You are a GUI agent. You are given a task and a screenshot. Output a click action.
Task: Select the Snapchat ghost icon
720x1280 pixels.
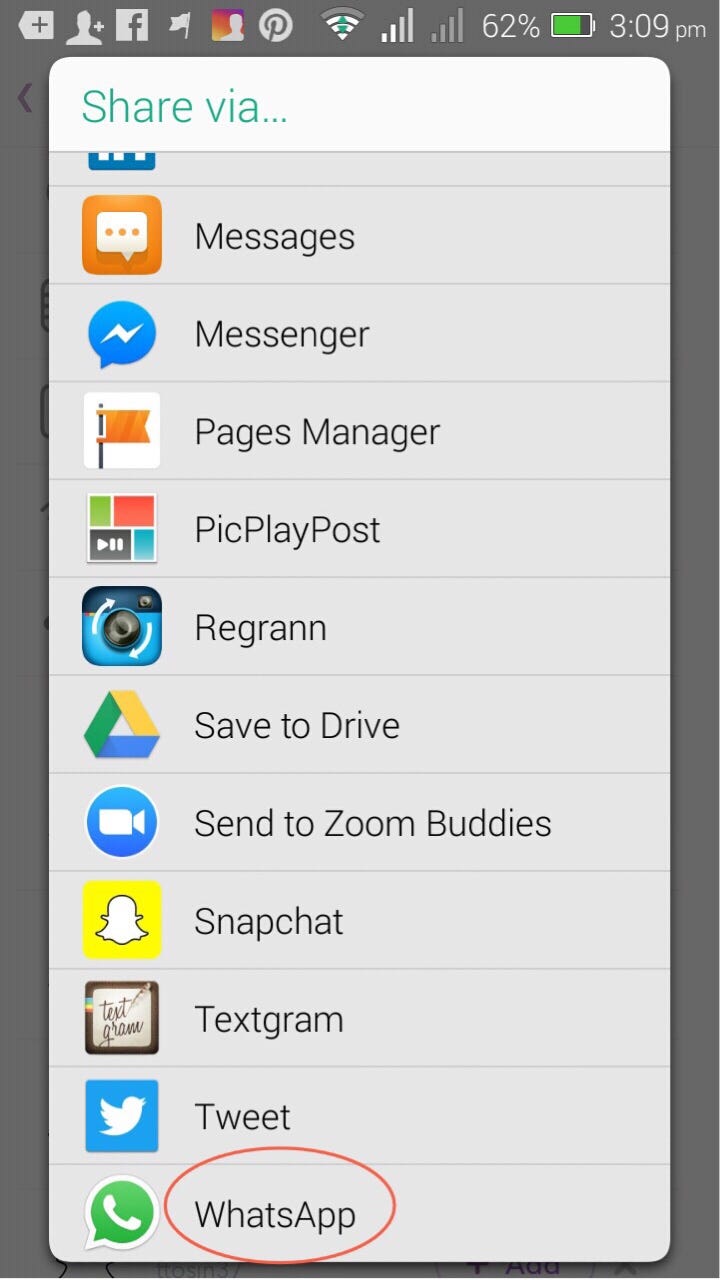tap(121, 920)
